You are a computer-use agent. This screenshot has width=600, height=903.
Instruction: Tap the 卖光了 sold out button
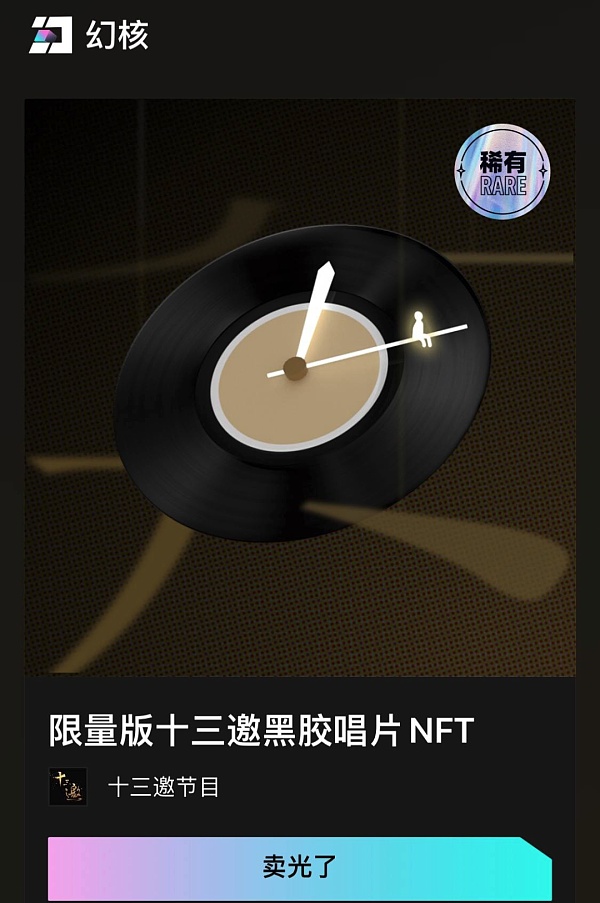tap(299, 867)
